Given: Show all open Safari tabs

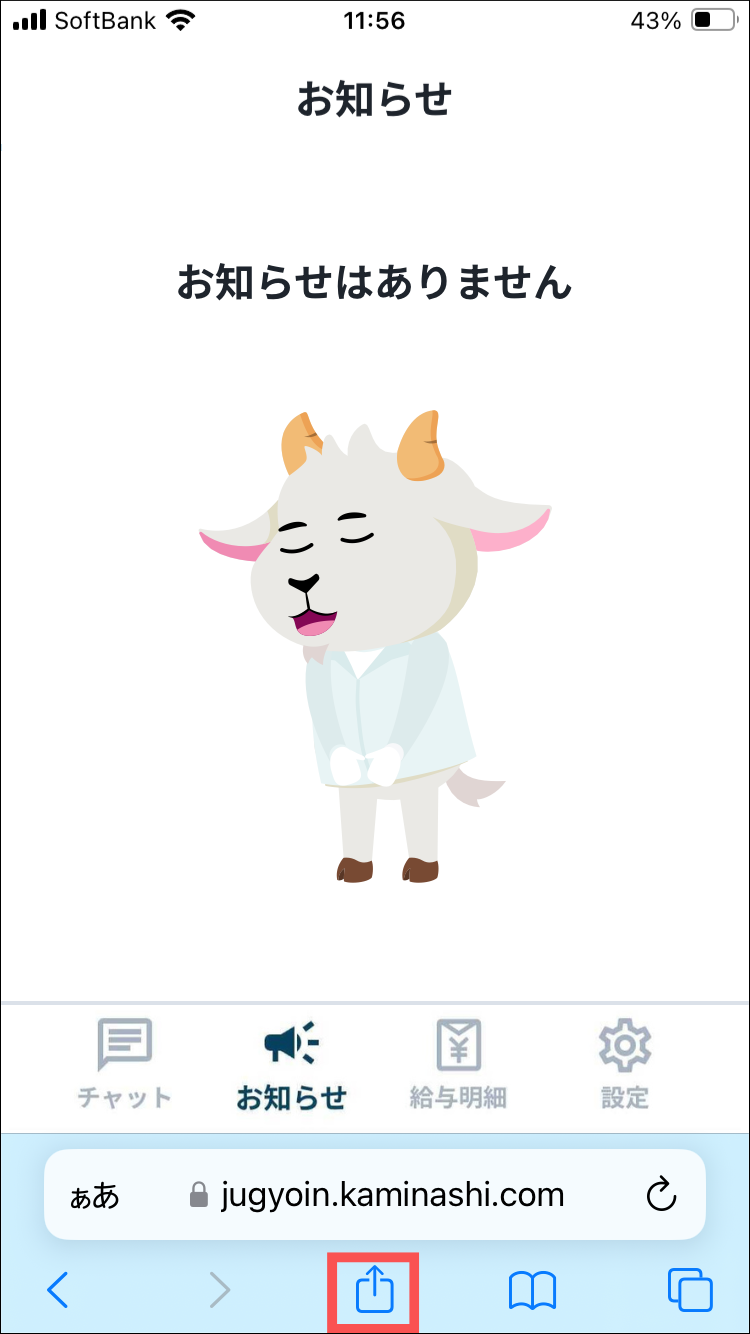Looking at the screenshot, I should [690, 1291].
